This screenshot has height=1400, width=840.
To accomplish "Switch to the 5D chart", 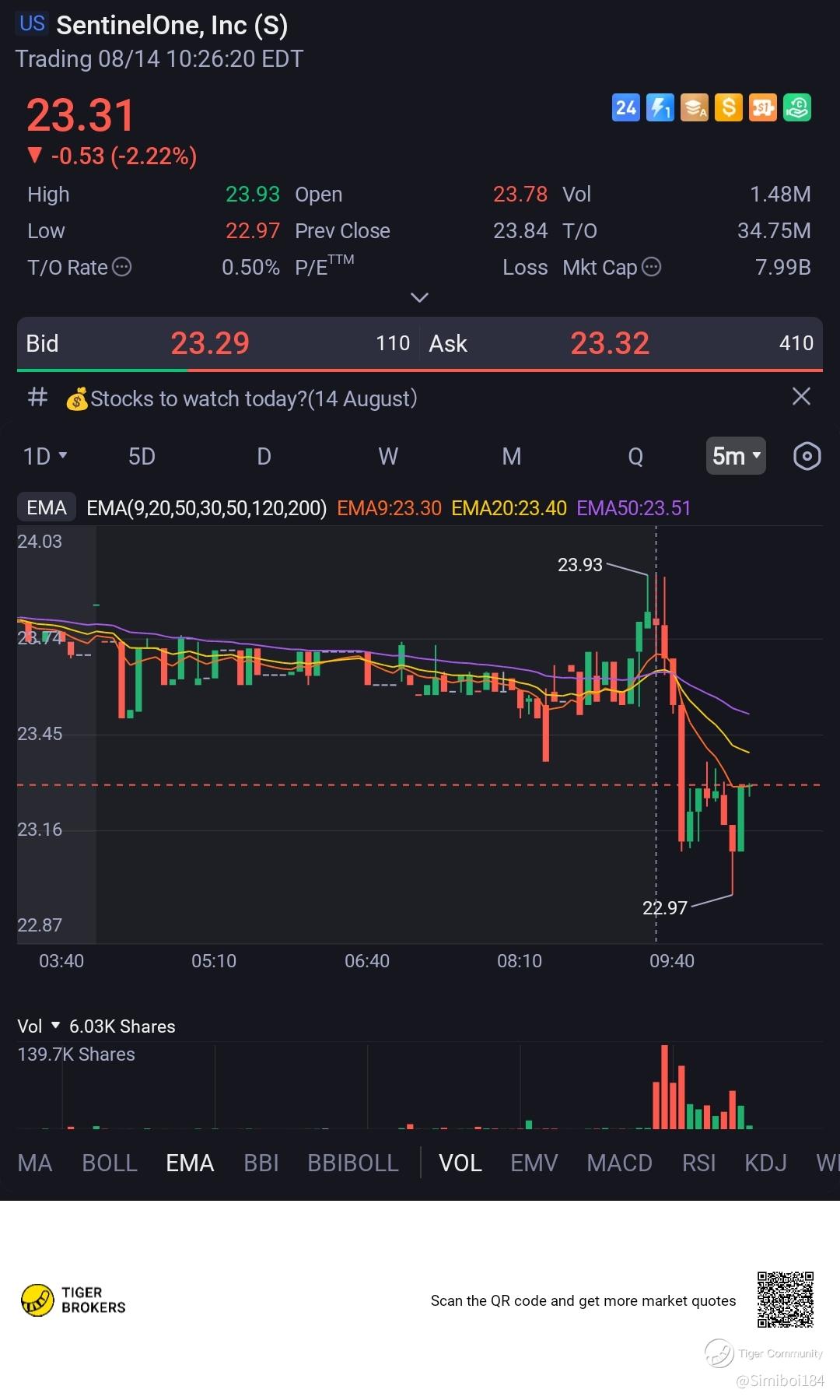I will pos(142,456).
